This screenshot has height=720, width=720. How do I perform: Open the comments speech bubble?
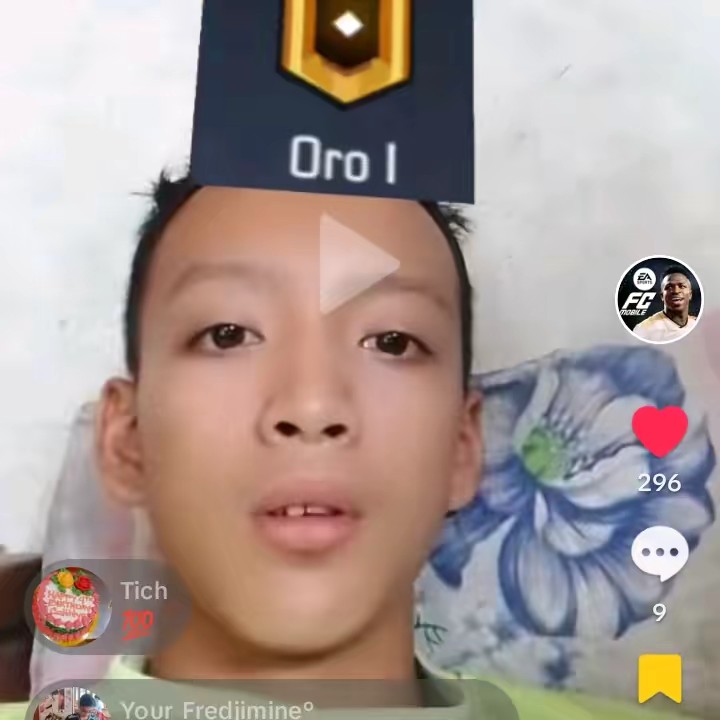coord(660,553)
